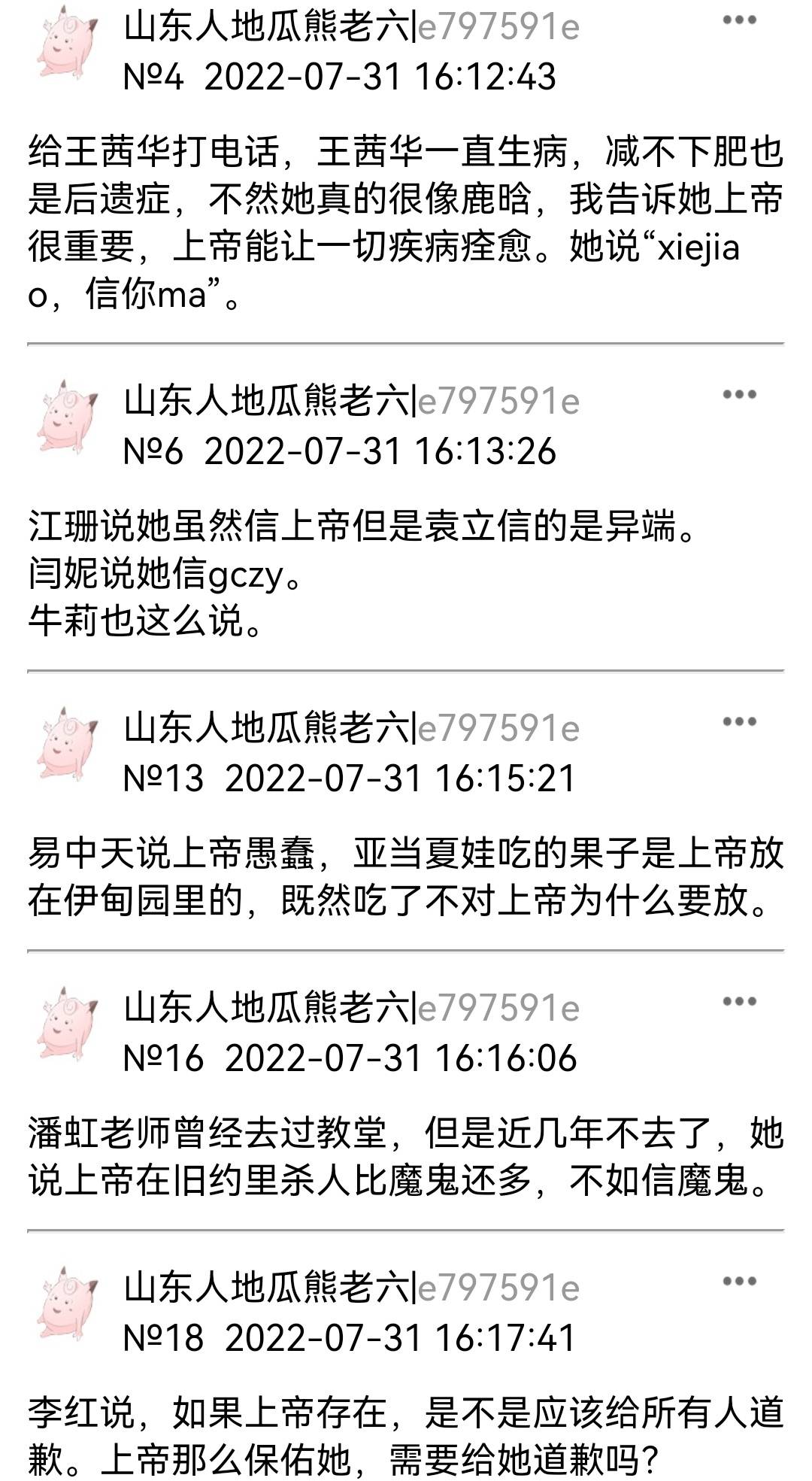Tap the more options dots on post №13

click(738, 722)
